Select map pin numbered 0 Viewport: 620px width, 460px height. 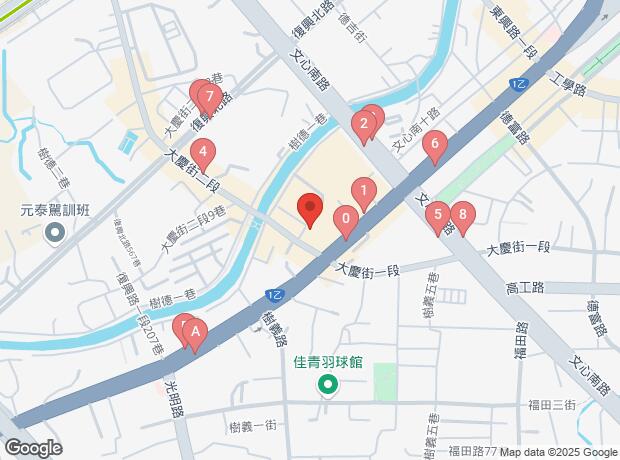pos(346,218)
